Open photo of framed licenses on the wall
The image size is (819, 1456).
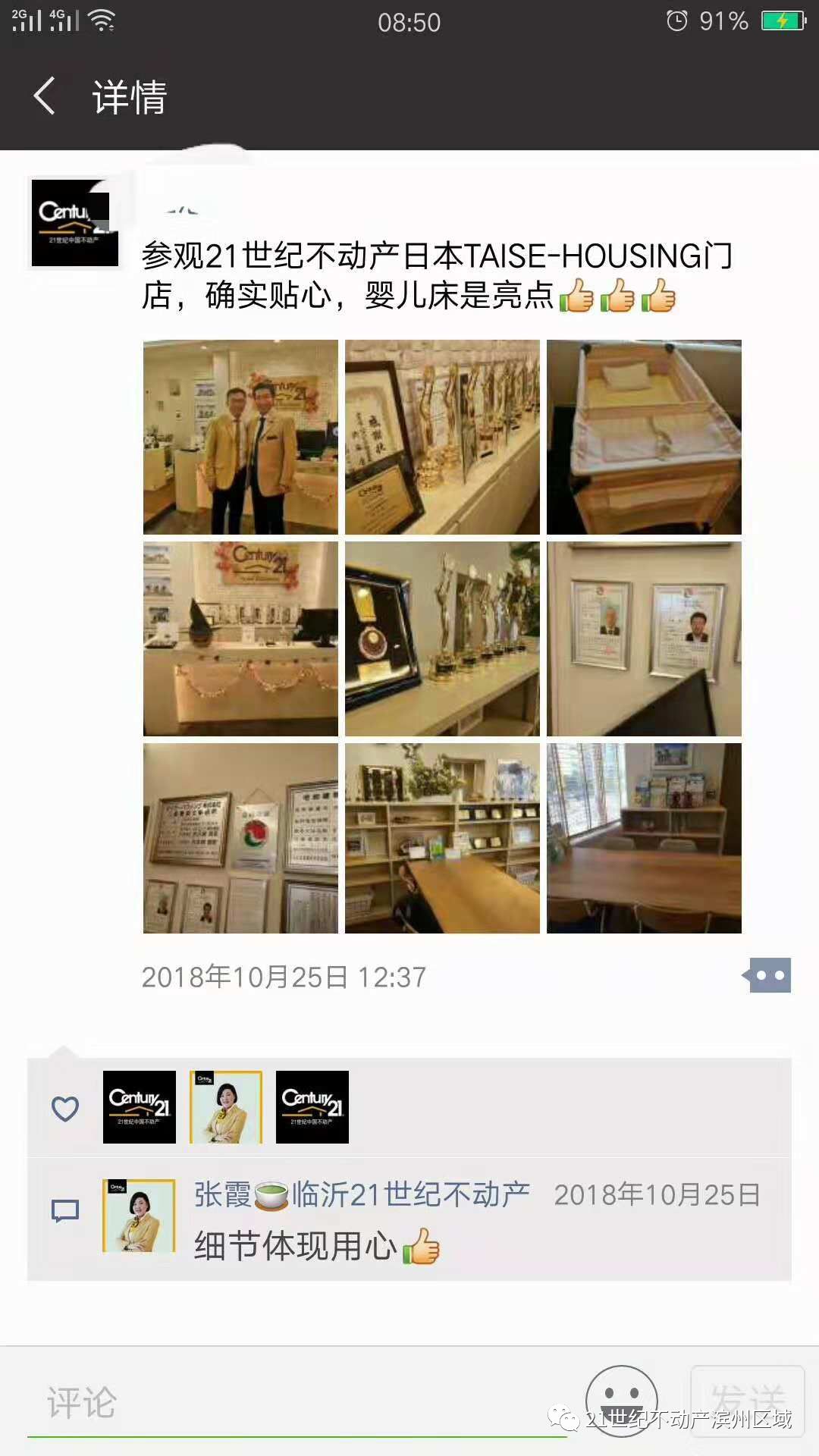click(x=240, y=838)
